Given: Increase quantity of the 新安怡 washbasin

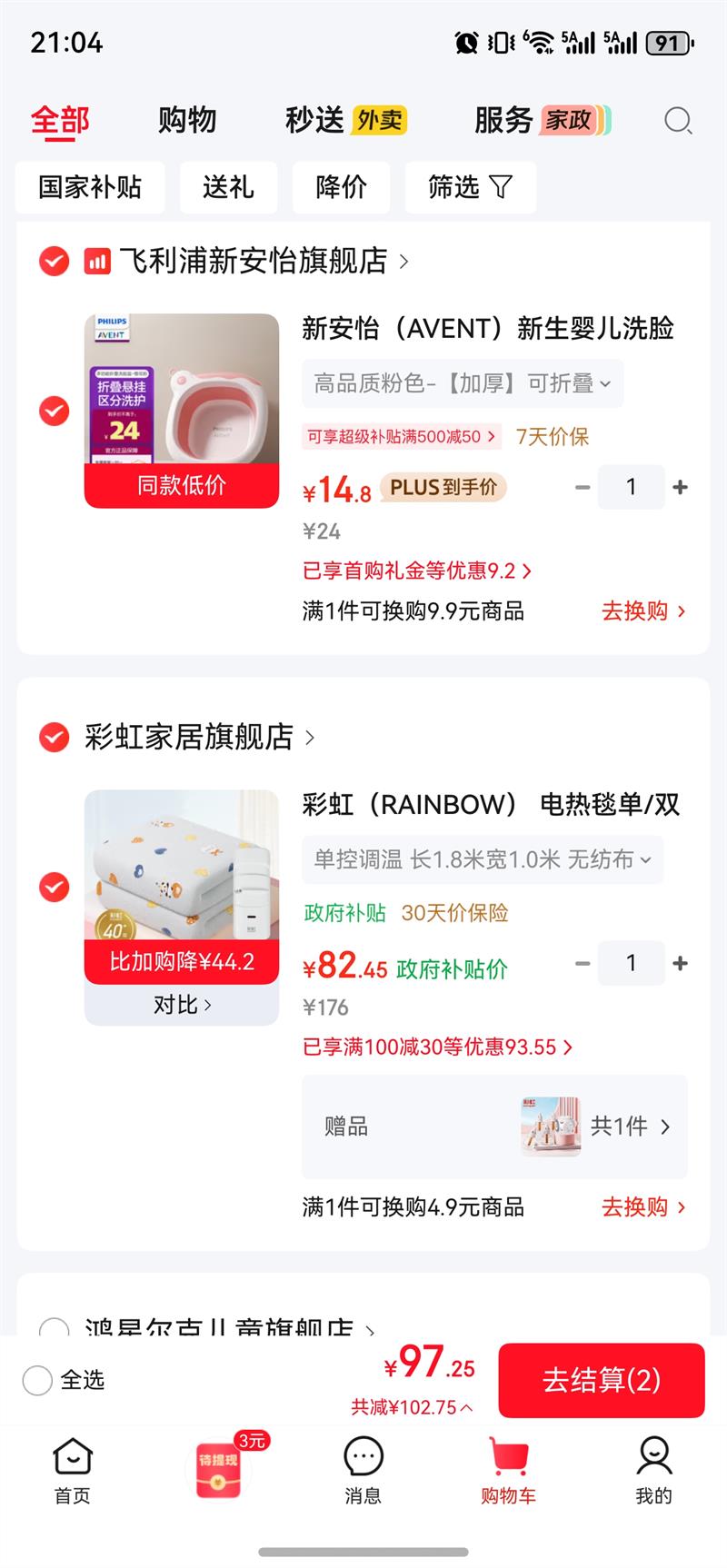Looking at the screenshot, I should point(680,487).
